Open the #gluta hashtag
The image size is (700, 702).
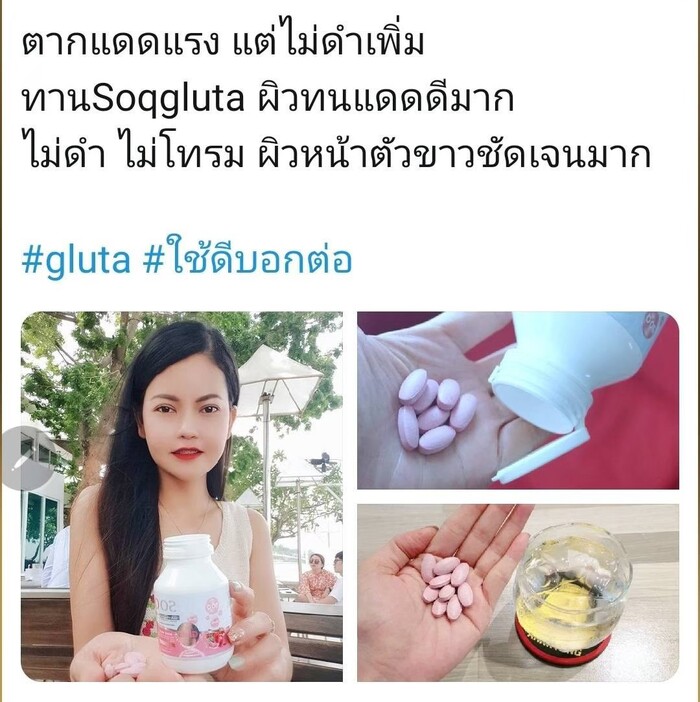pyautogui.click(x=76, y=261)
